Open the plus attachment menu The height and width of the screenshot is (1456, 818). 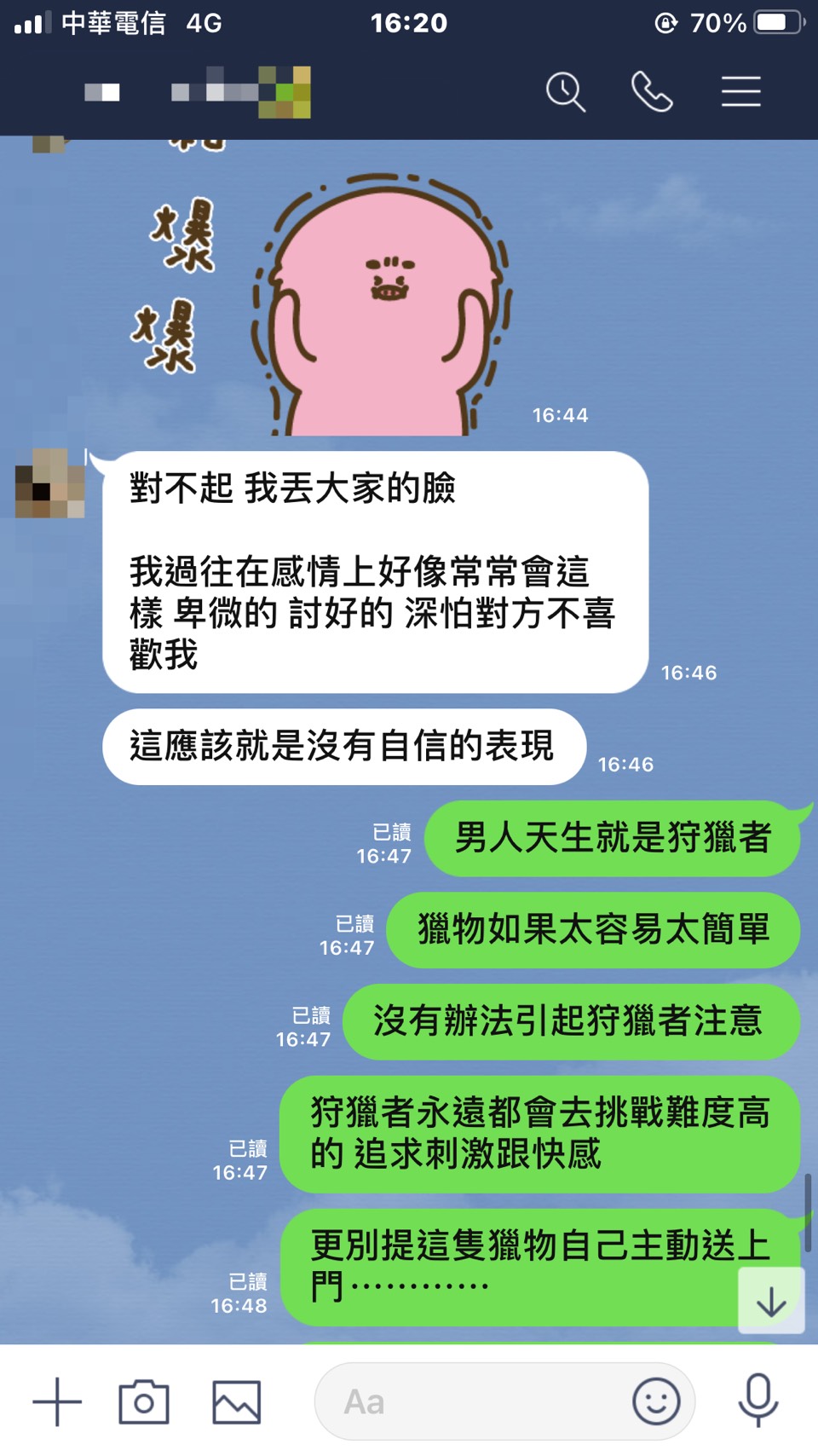pyautogui.click(x=57, y=1401)
